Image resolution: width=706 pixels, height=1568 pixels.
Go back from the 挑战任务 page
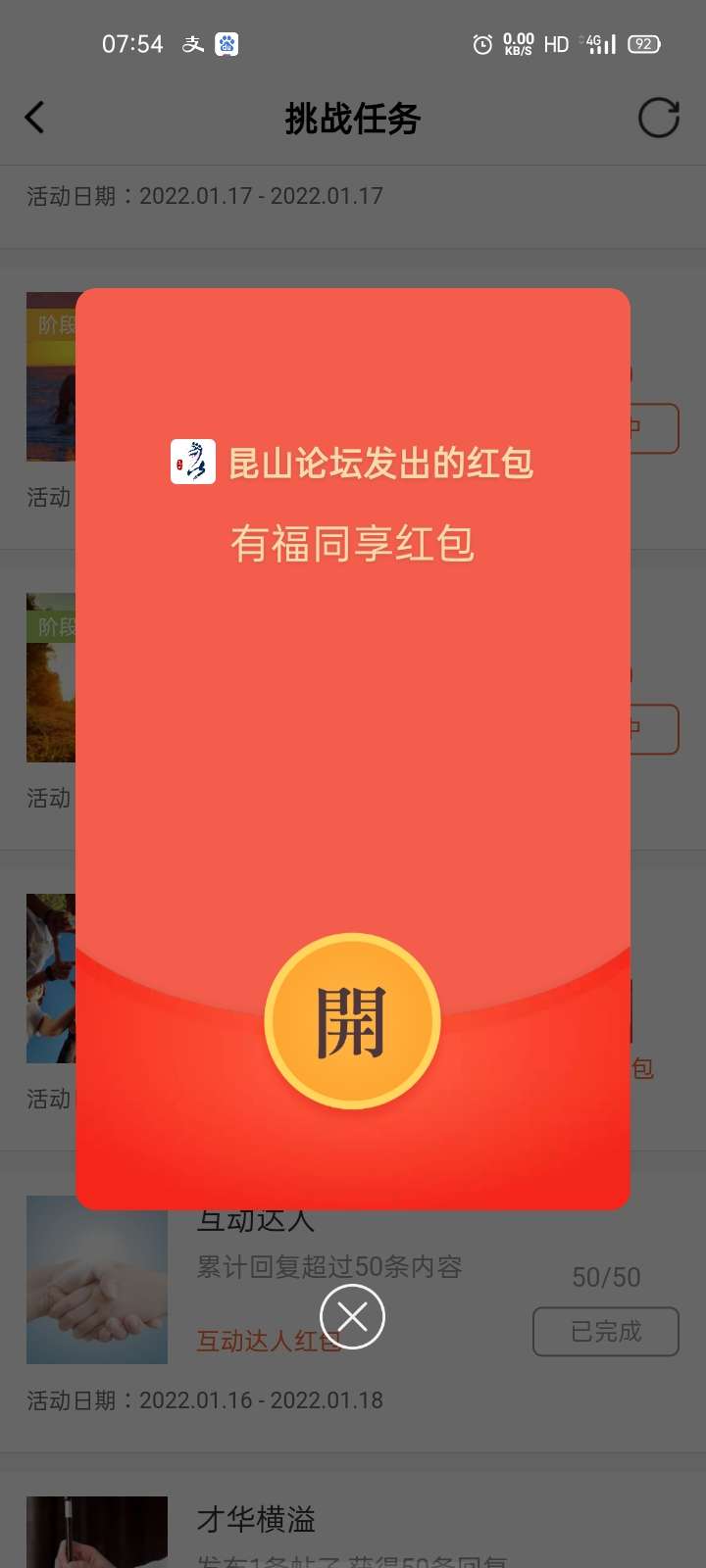34,118
